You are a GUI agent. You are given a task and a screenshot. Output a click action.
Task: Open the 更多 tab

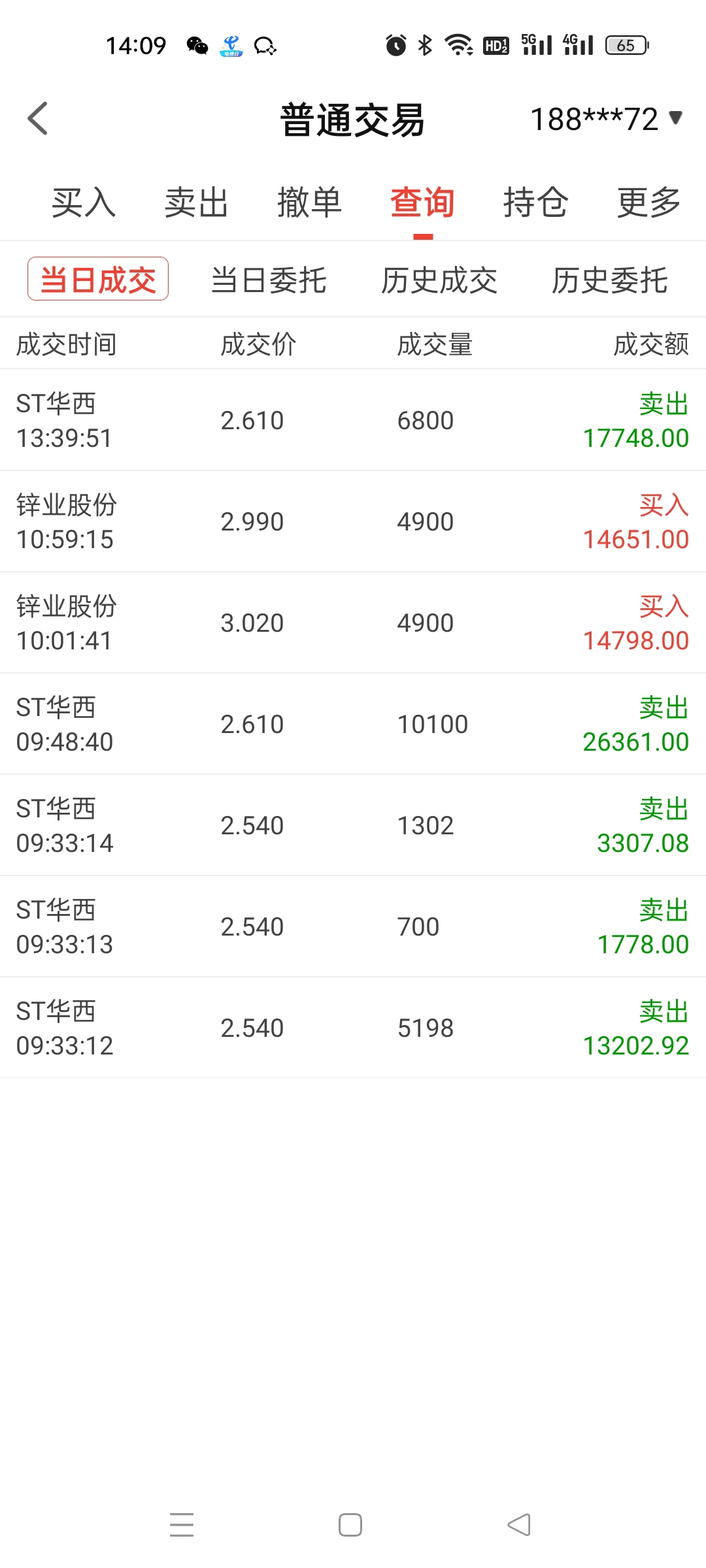tap(648, 203)
